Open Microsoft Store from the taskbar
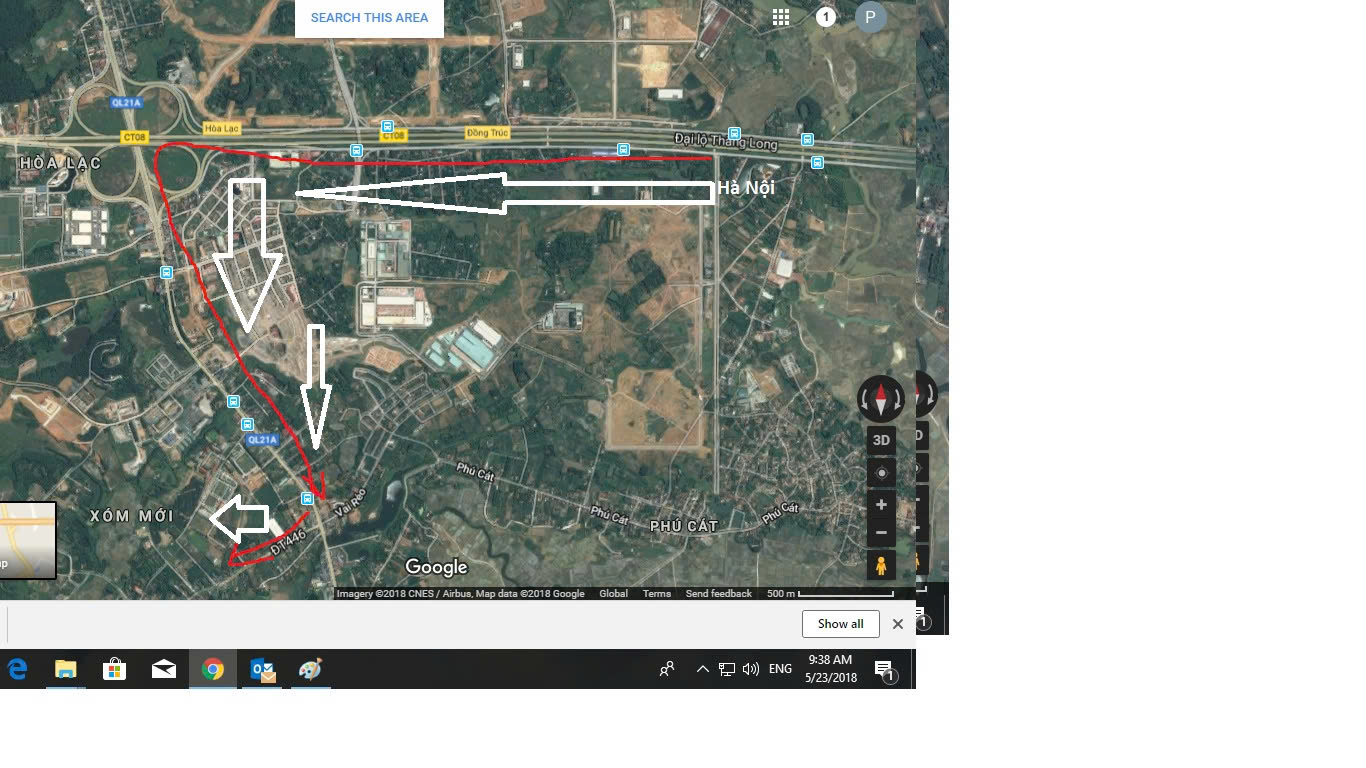 pyautogui.click(x=114, y=669)
